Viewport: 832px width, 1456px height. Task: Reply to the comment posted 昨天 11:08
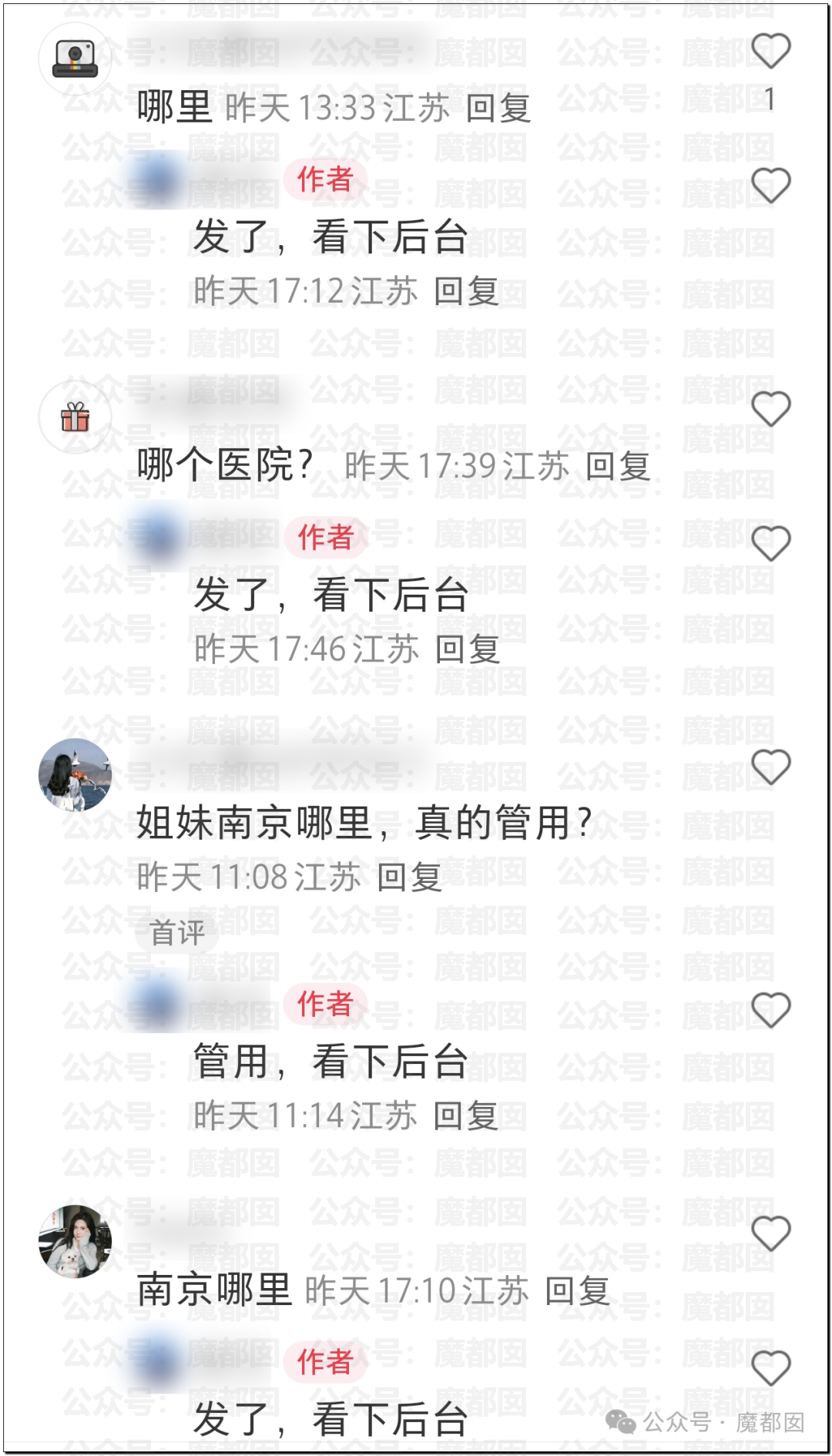tap(409, 877)
